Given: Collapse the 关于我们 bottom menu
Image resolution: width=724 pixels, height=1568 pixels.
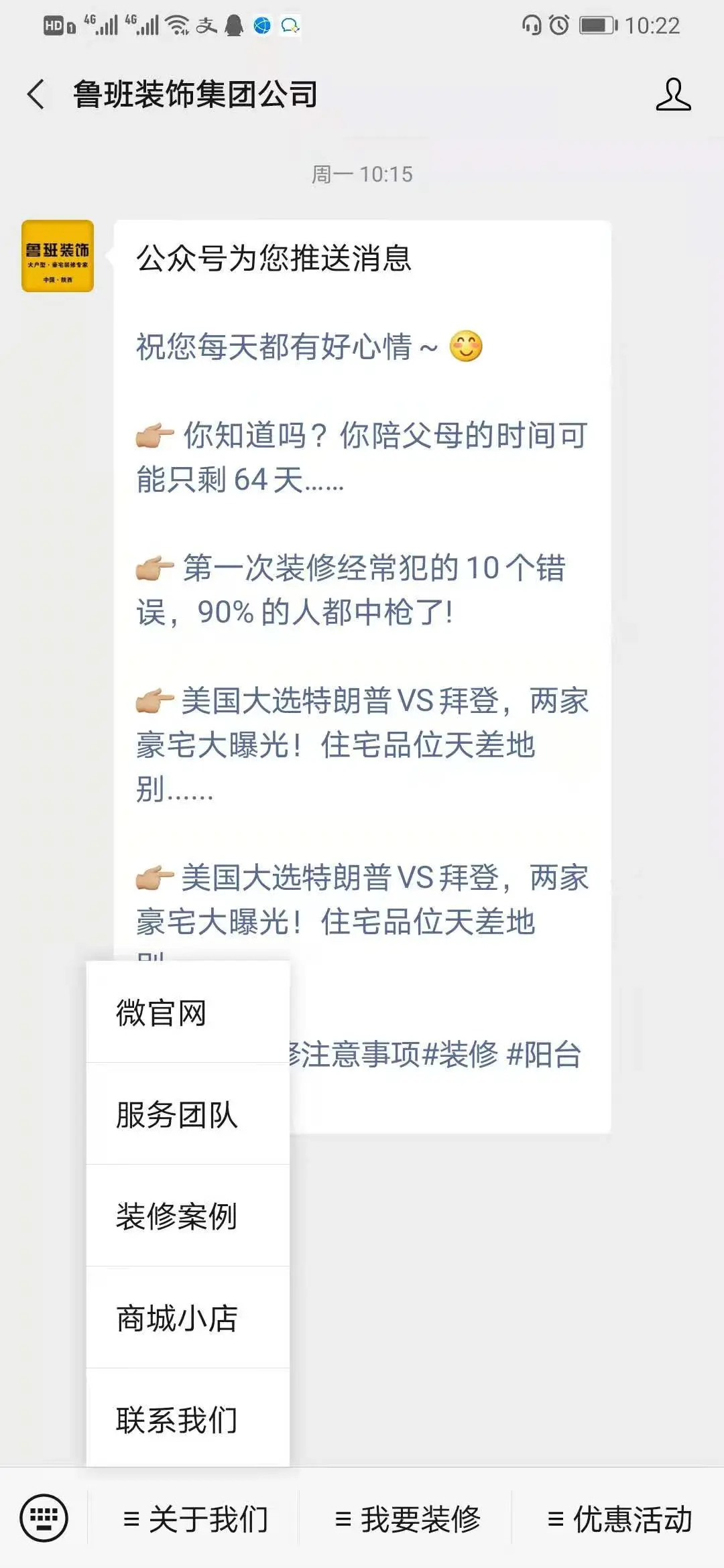Looking at the screenshot, I should pos(196,1518).
